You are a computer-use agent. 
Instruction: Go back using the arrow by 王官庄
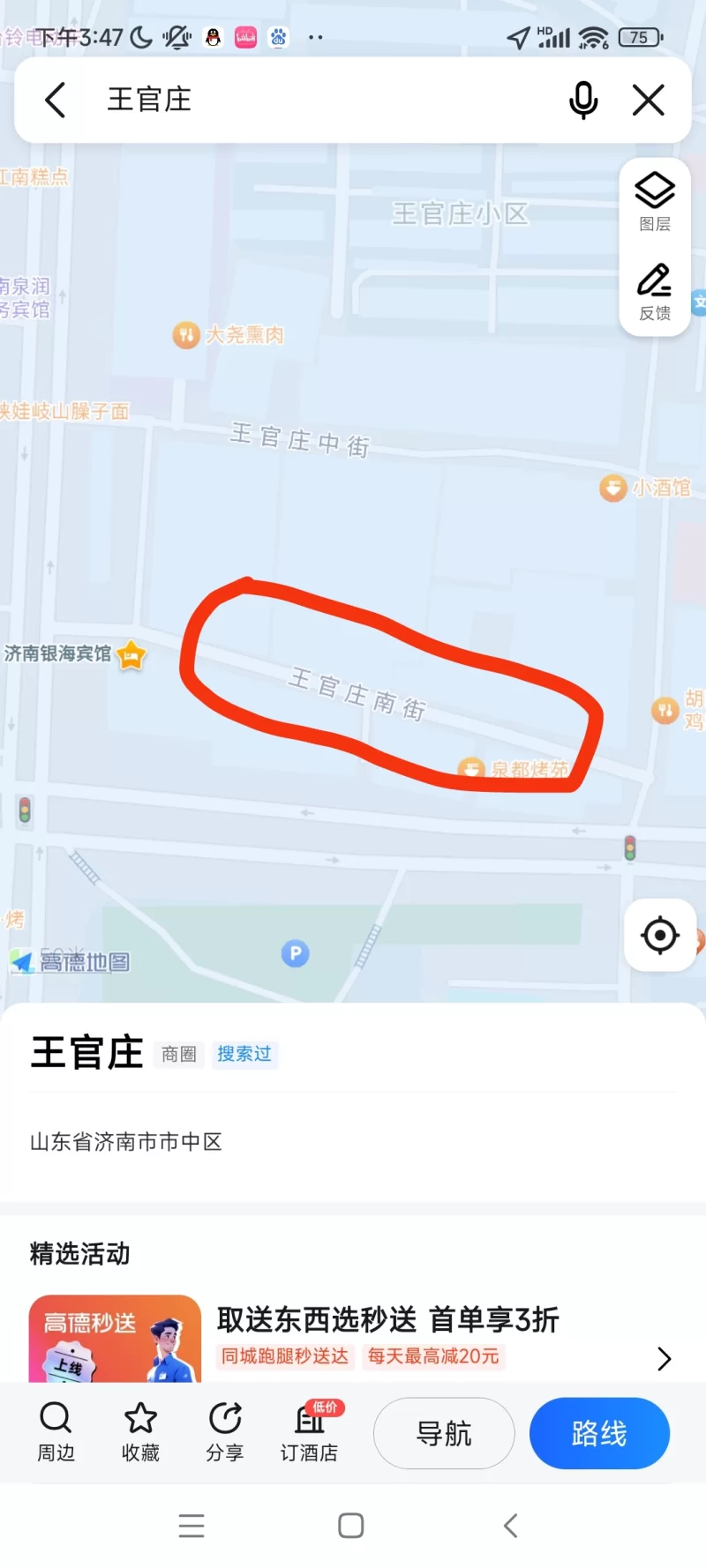[56, 100]
